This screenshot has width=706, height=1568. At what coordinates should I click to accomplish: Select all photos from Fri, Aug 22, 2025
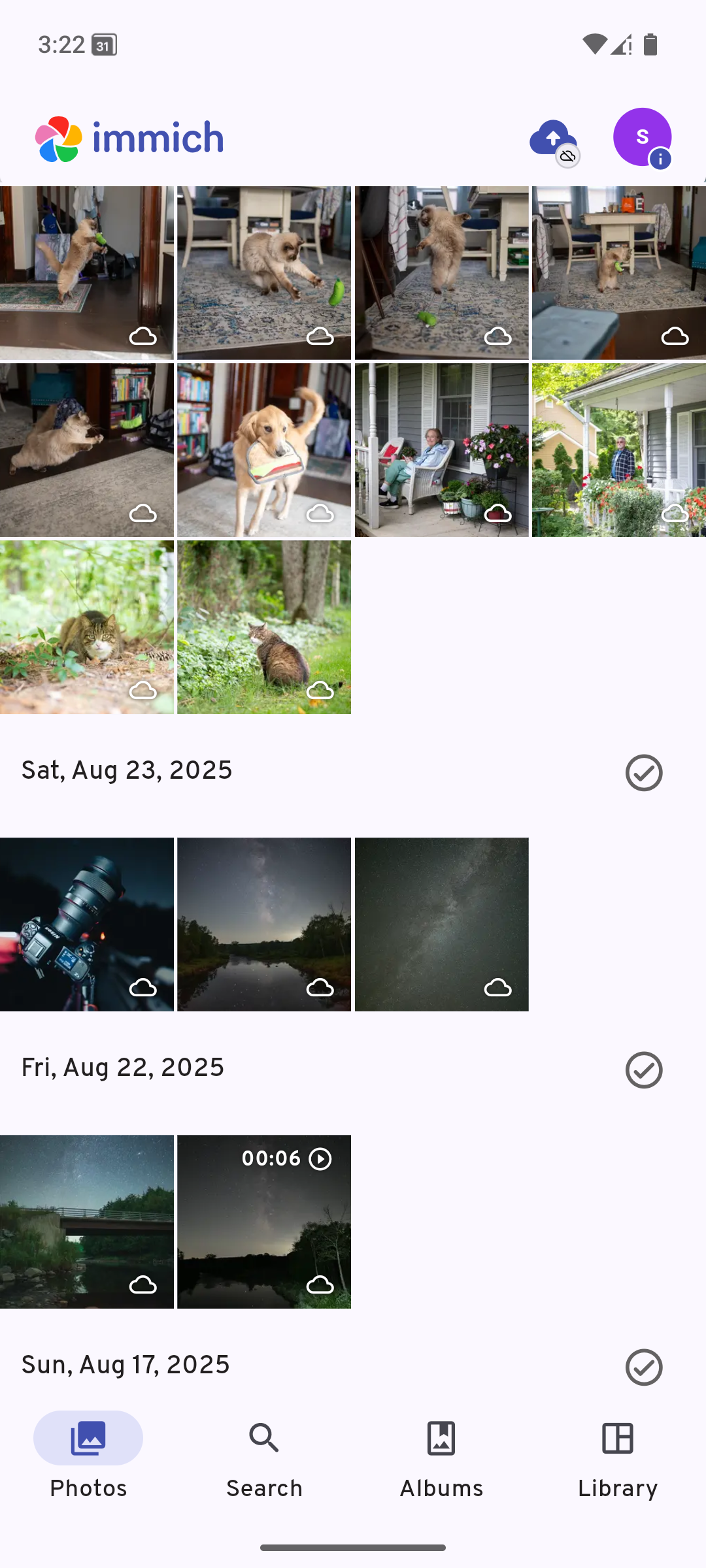click(x=644, y=1070)
